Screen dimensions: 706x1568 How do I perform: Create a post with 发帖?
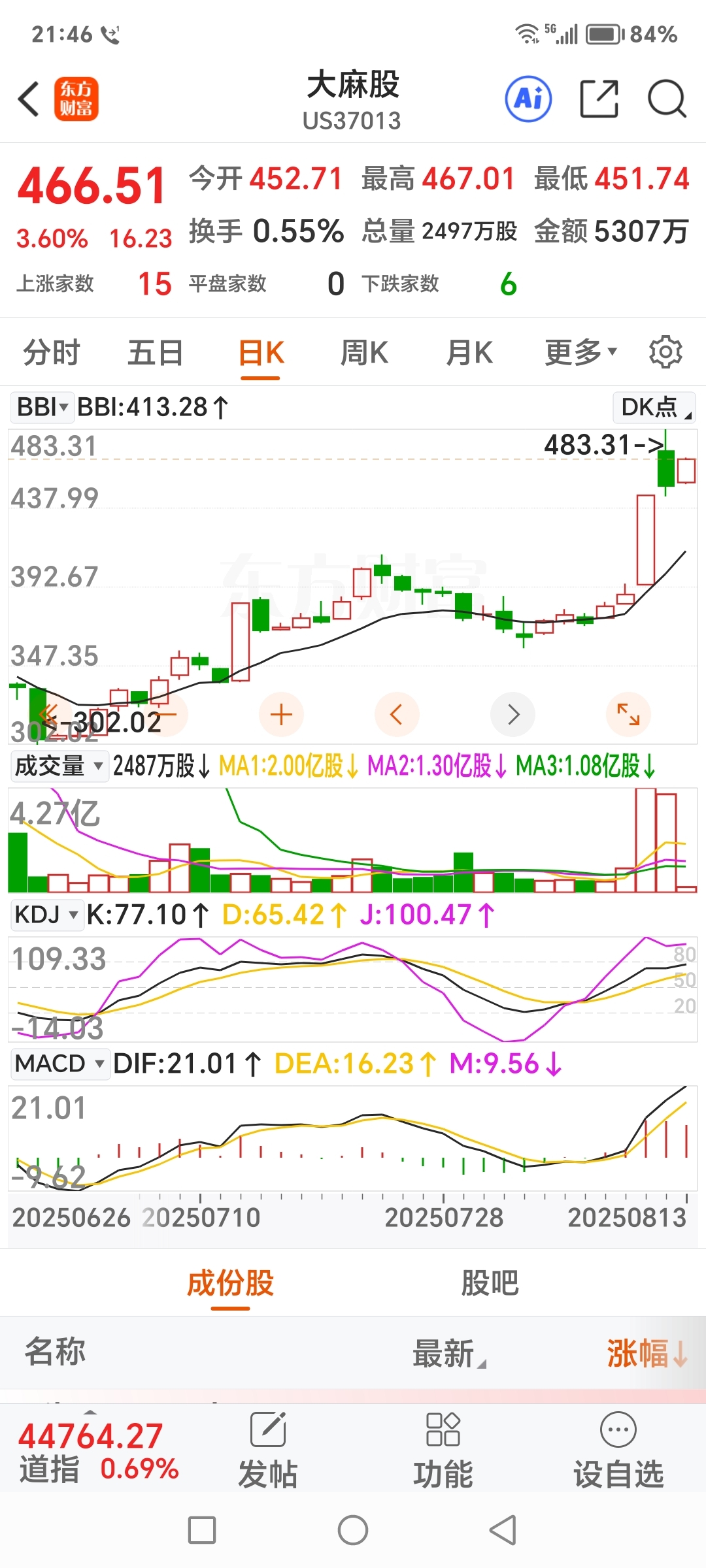(x=268, y=1450)
